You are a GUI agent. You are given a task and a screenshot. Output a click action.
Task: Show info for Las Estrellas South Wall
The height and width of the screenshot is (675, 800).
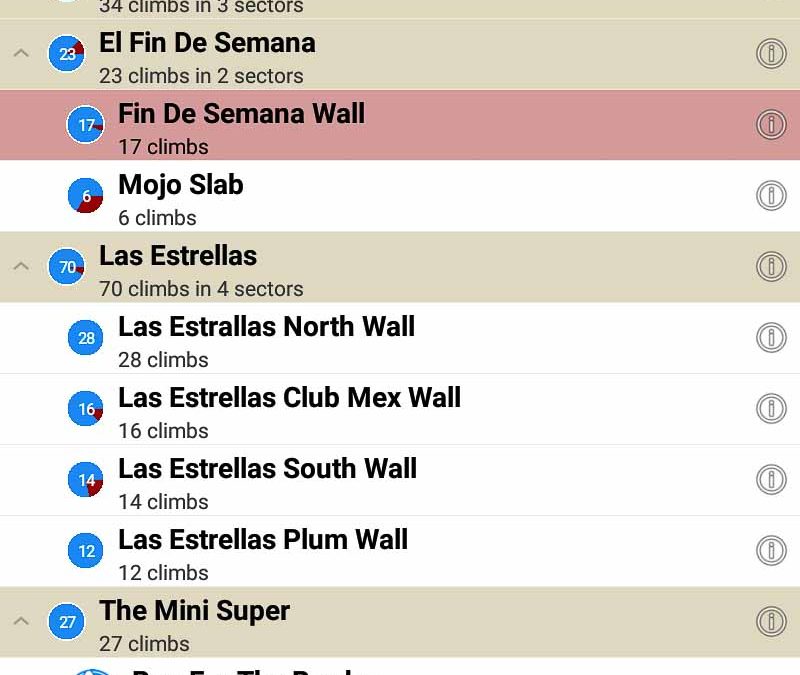tap(770, 480)
